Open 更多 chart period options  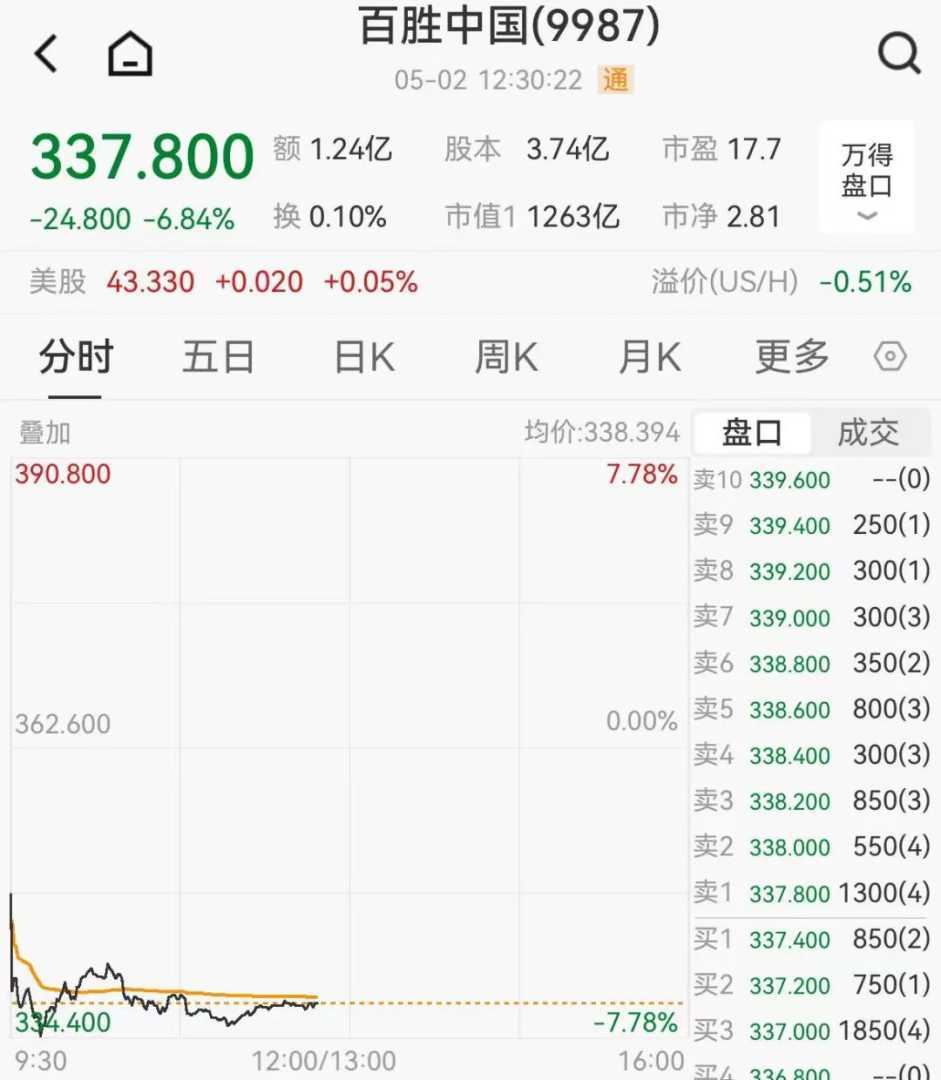pyautogui.click(x=792, y=357)
